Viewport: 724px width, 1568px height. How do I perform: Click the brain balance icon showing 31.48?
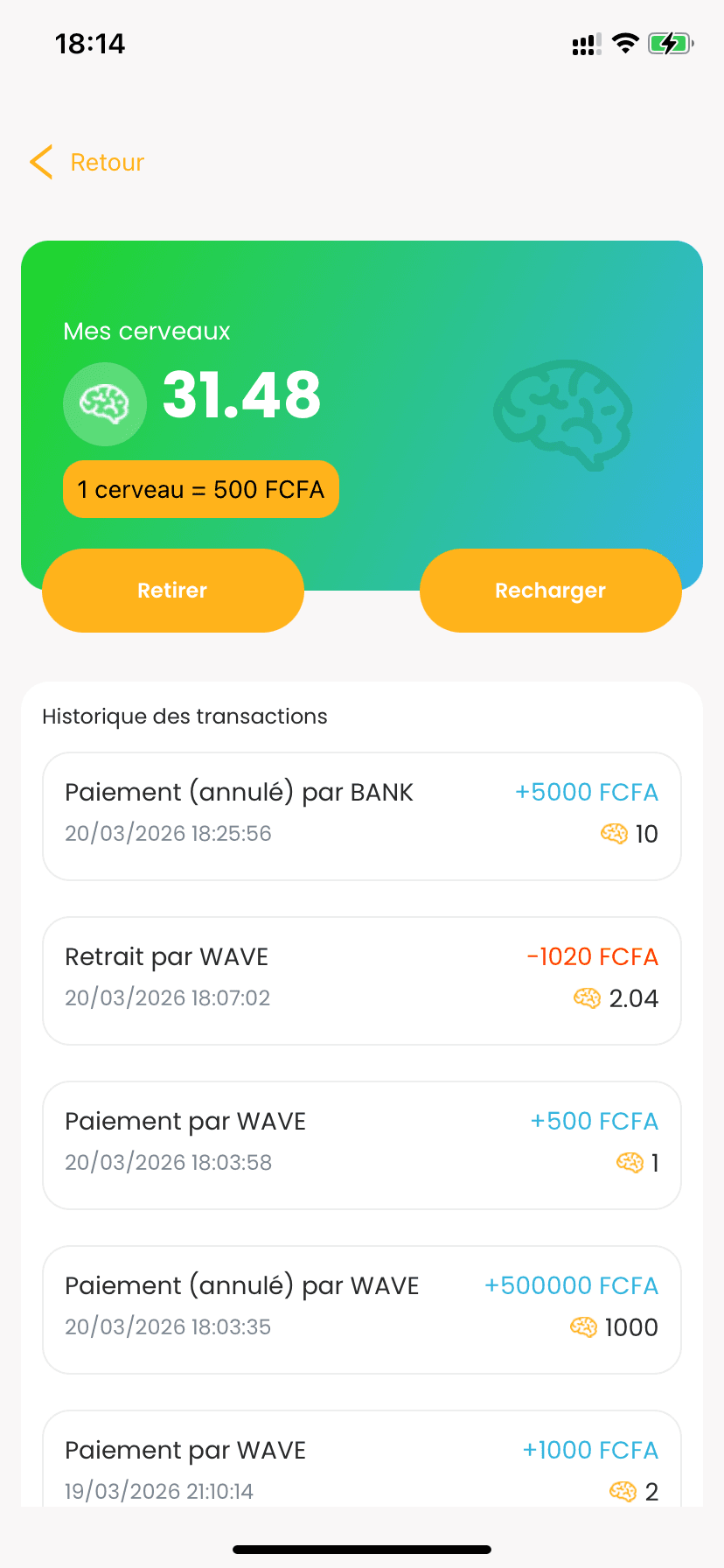(x=104, y=404)
